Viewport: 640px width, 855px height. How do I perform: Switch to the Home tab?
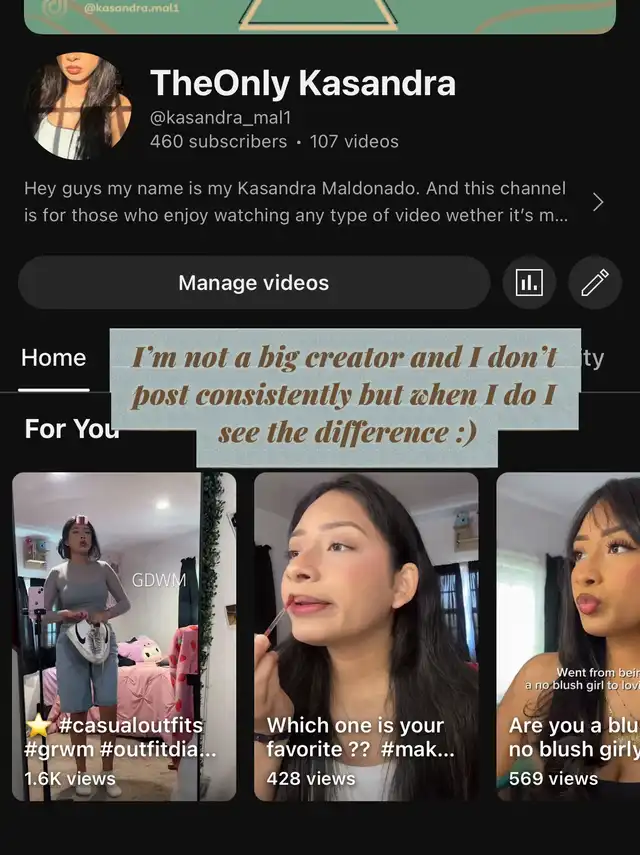click(x=54, y=358)
